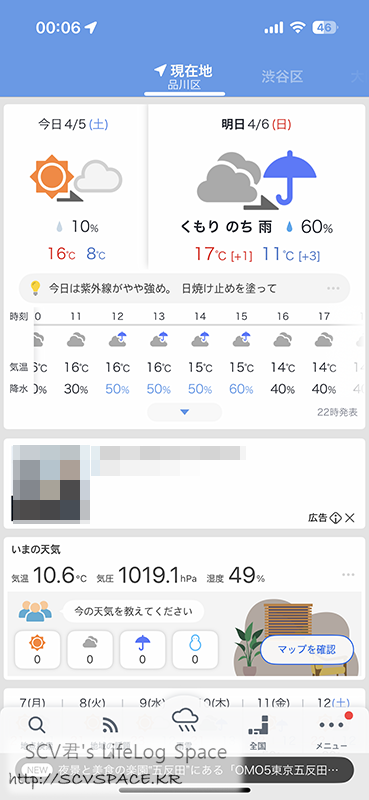Open the location search tab
This screenshot has height=800, width=369.
click(x=37, y=732)
